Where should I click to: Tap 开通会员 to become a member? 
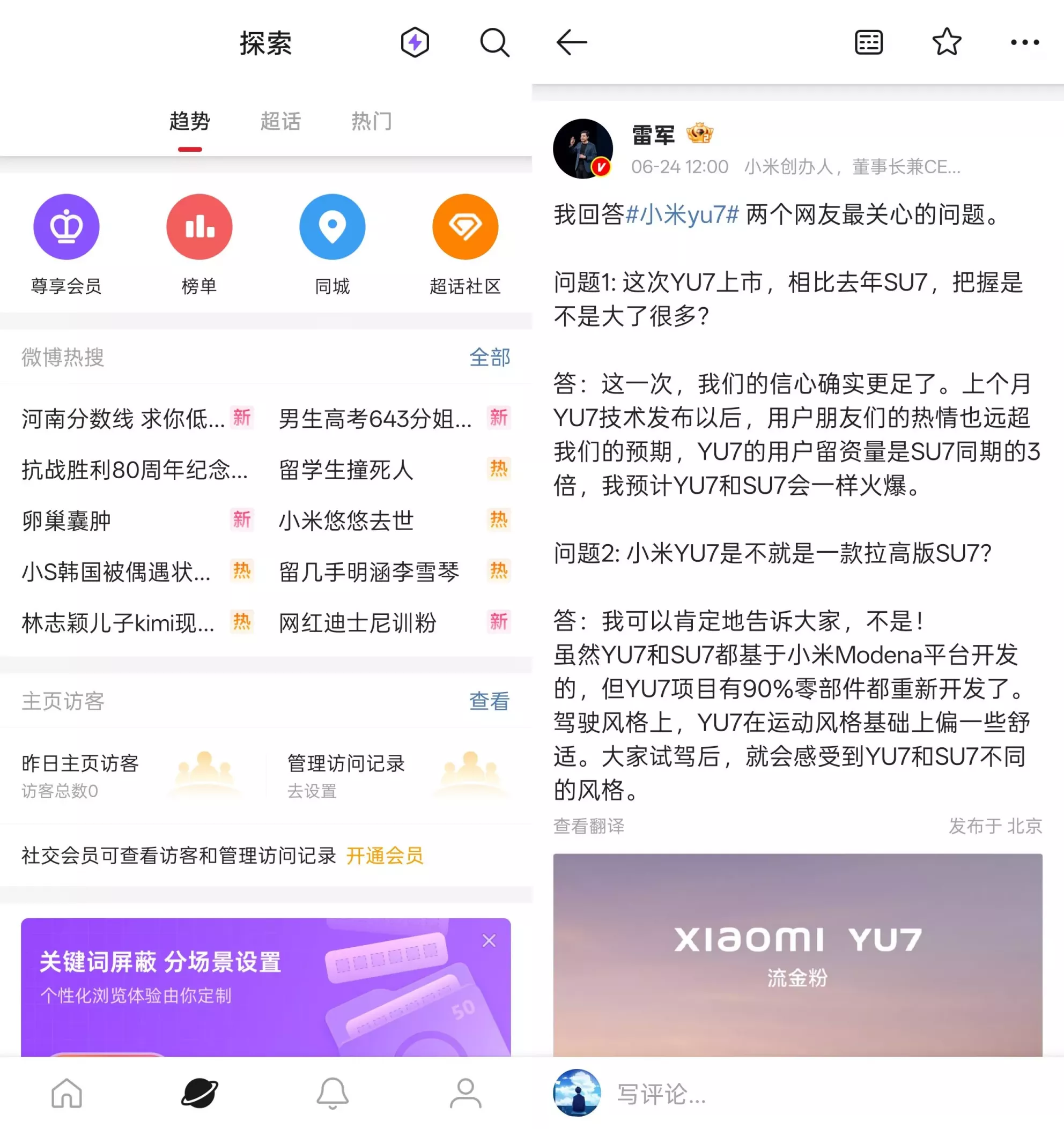click(x=385, y=855)
